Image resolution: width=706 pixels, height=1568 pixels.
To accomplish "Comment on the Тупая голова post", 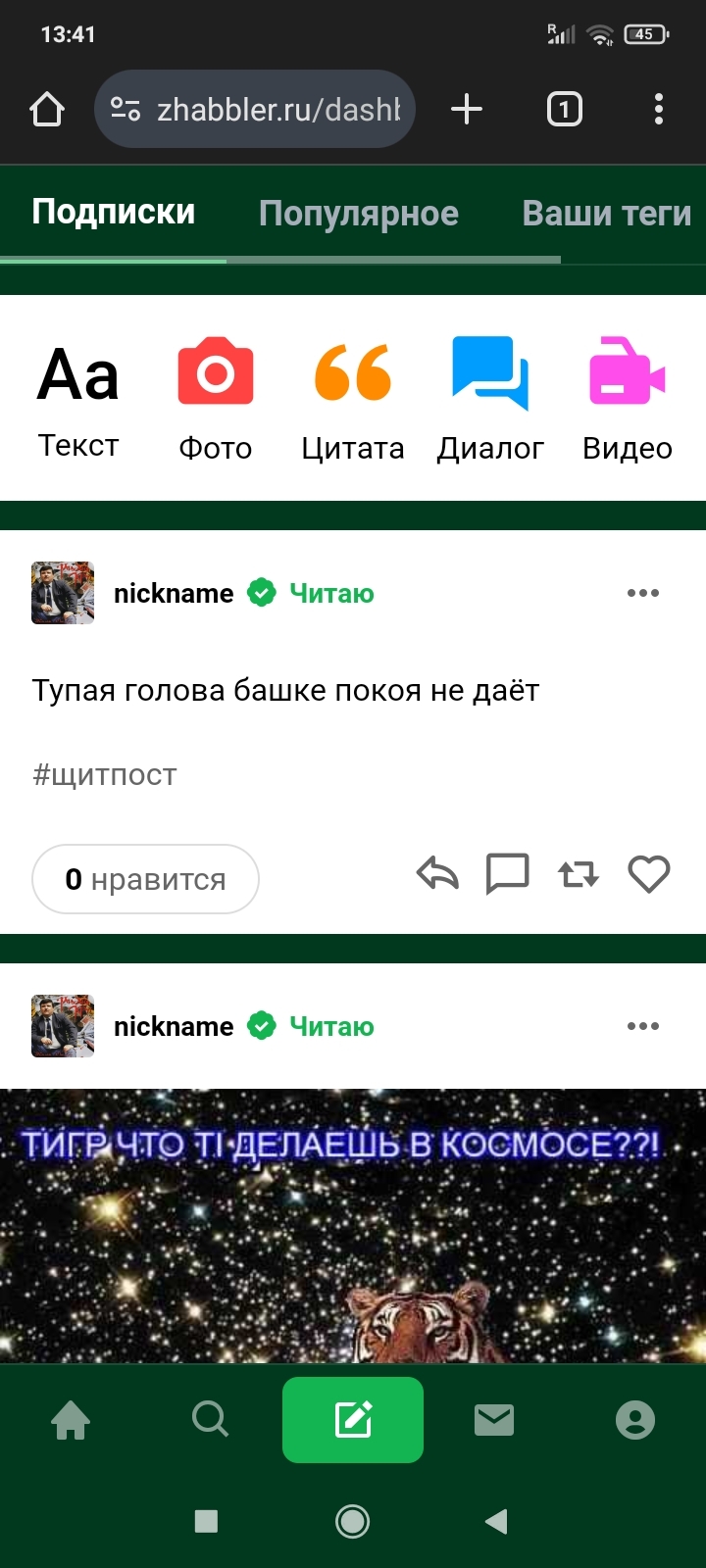I will point(508,873).
